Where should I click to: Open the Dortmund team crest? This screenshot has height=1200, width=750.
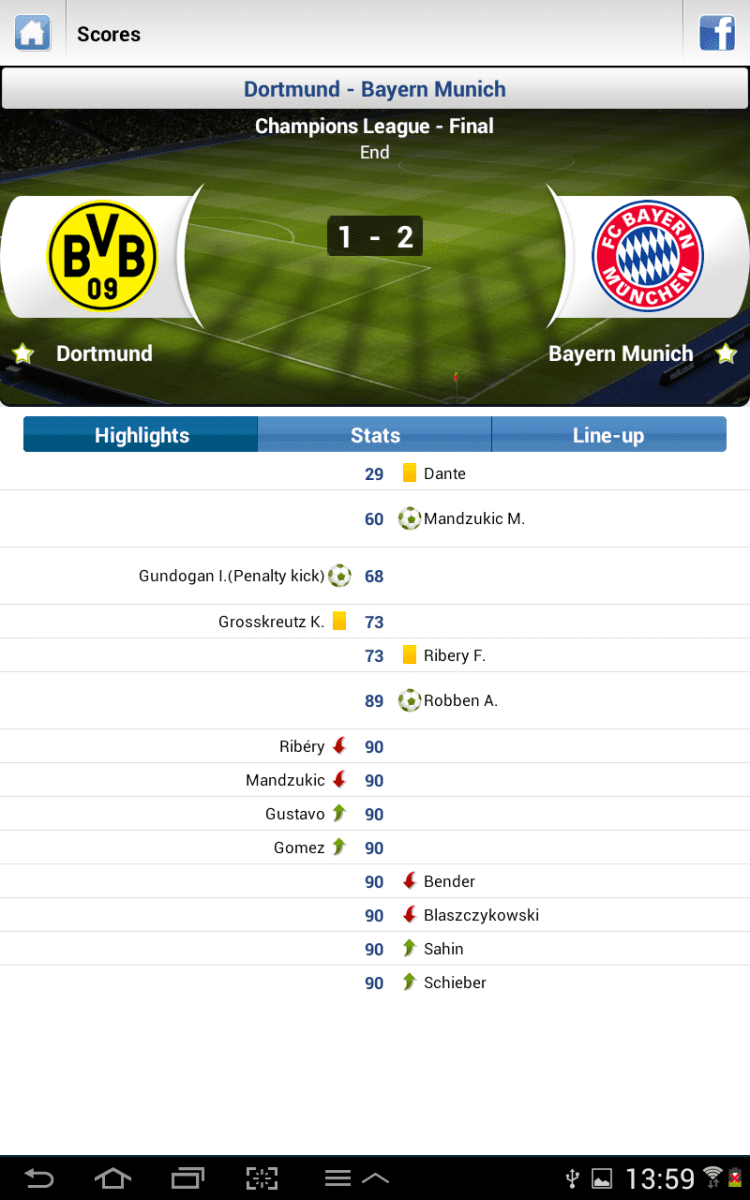pos(102,256)
